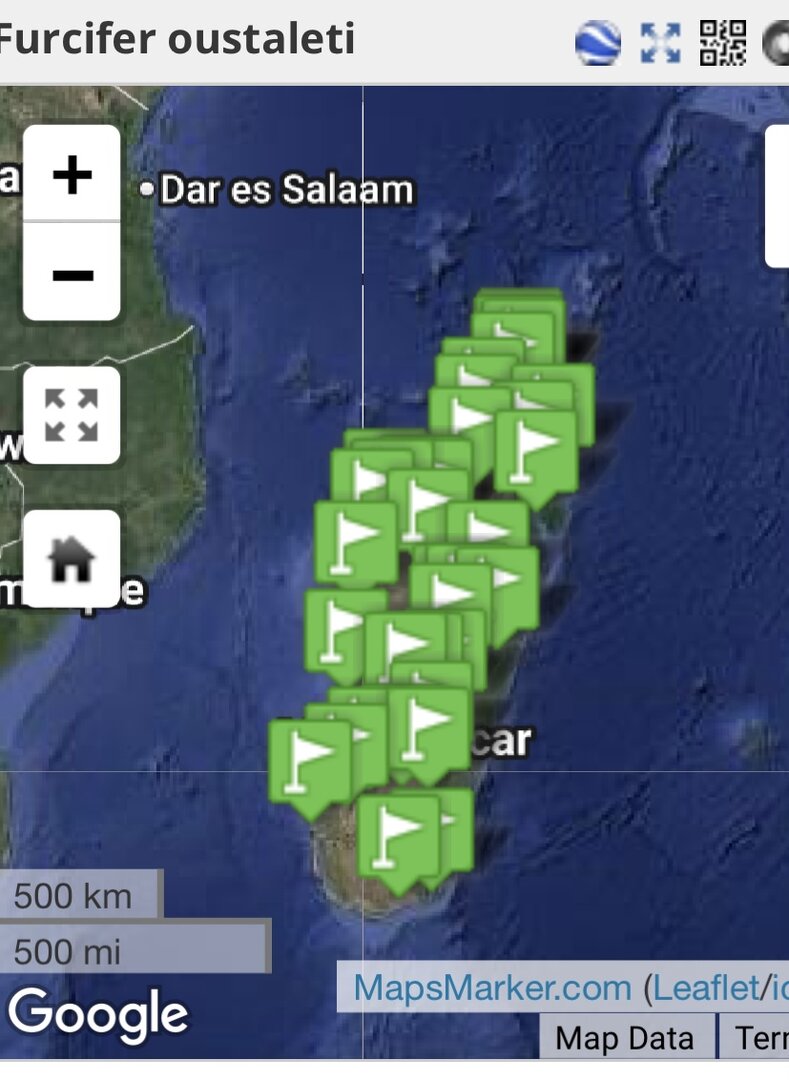Tap the Map Data button

point(625,1038)
